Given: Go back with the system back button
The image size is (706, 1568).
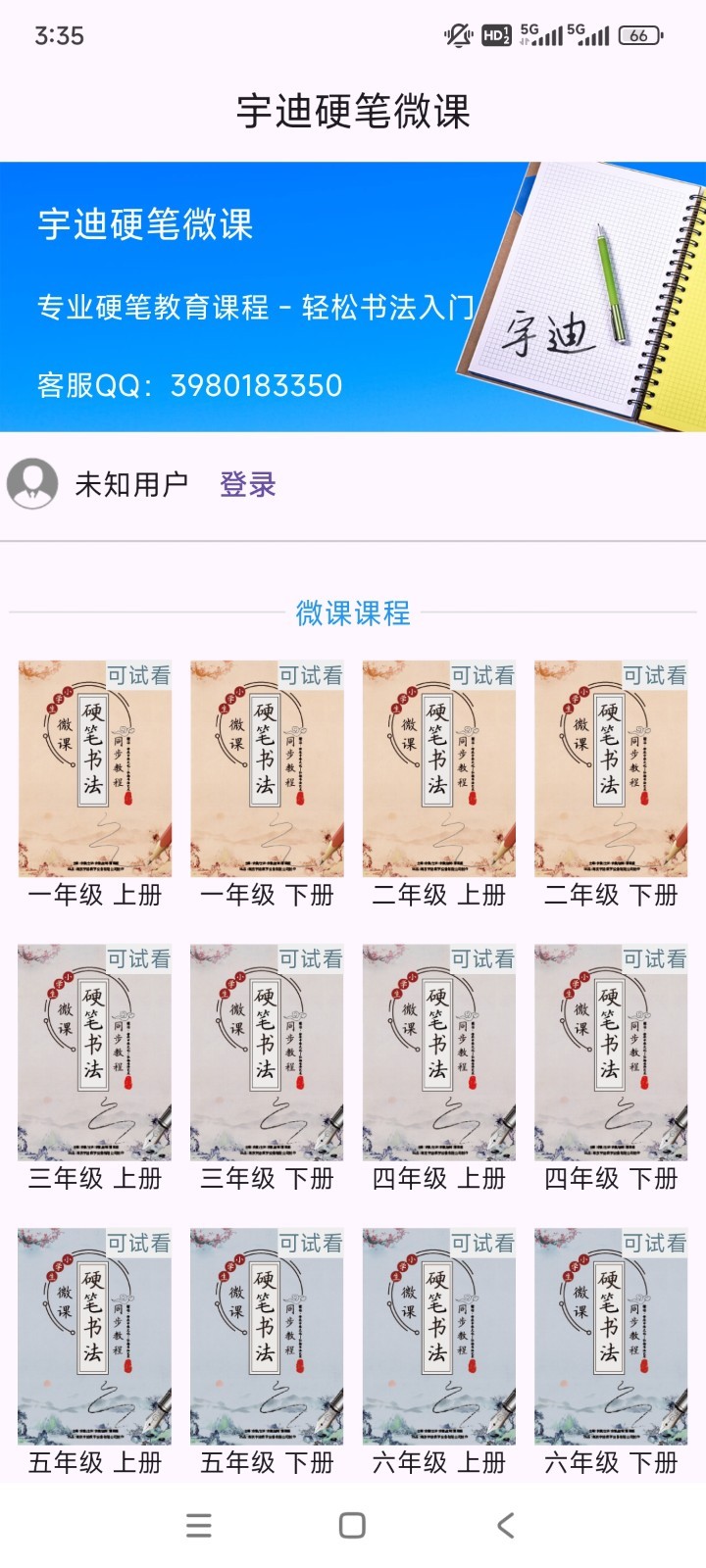Looking at the screenshot, I should [x=505, y=1525].
